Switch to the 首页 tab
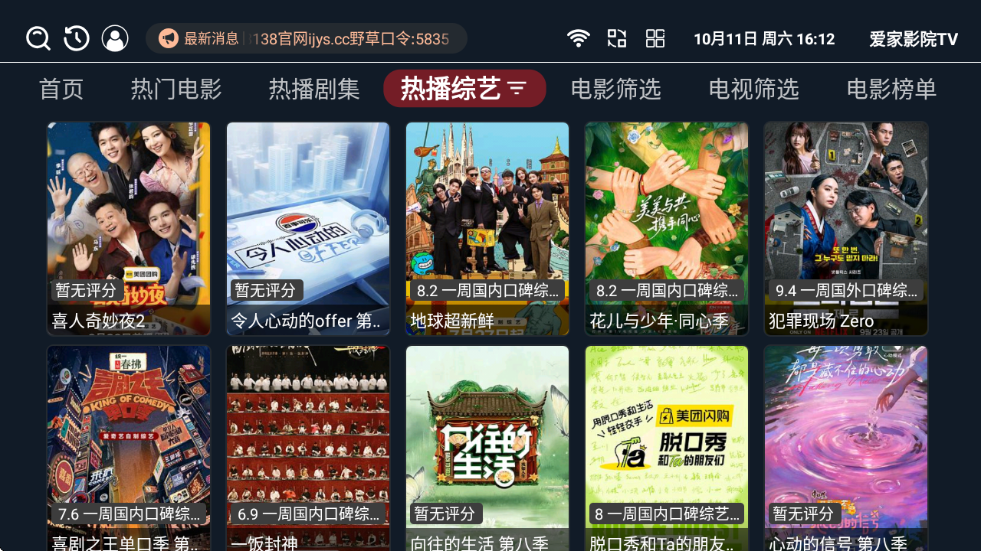This screenshot has height=551, width=981. tap(61, 89)
